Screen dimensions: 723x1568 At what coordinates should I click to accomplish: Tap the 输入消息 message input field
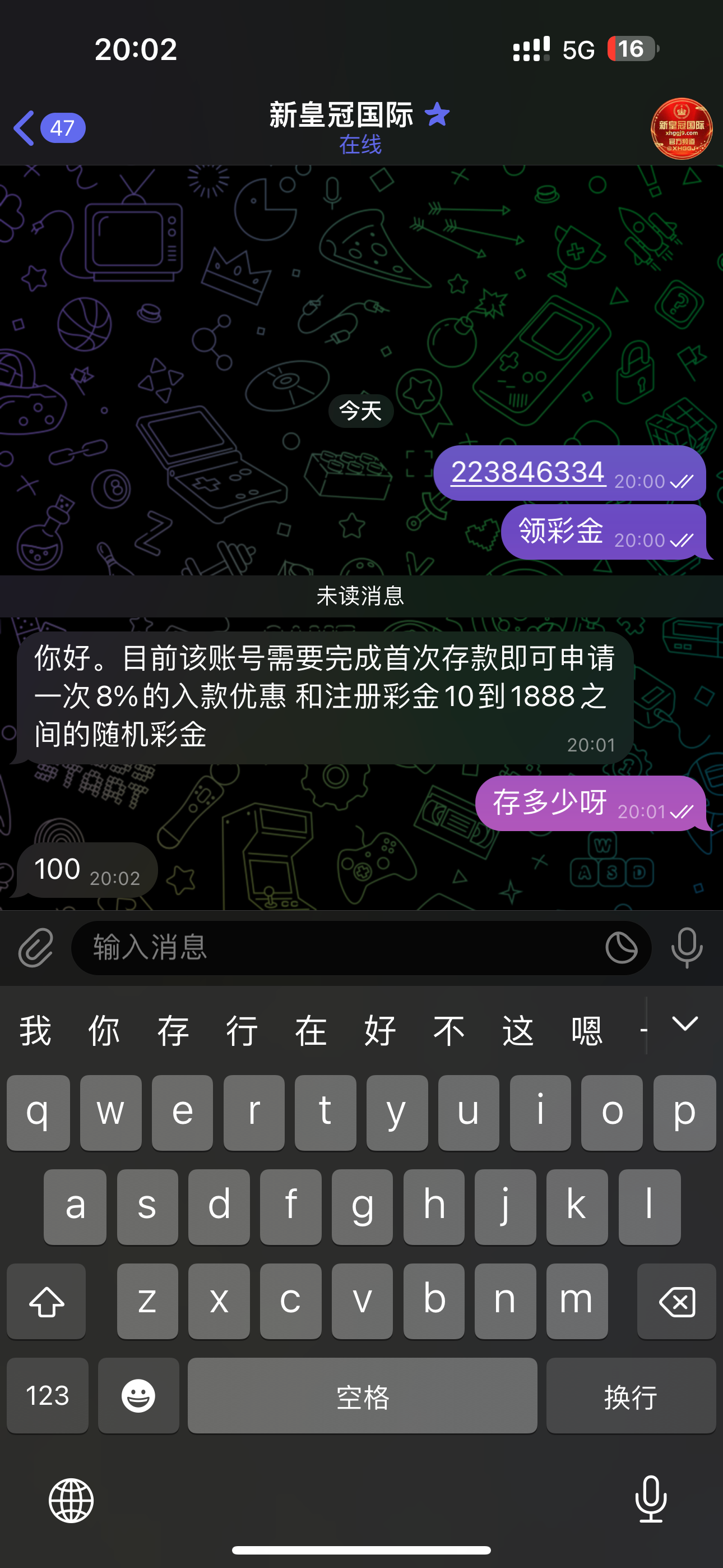(304, 948)
